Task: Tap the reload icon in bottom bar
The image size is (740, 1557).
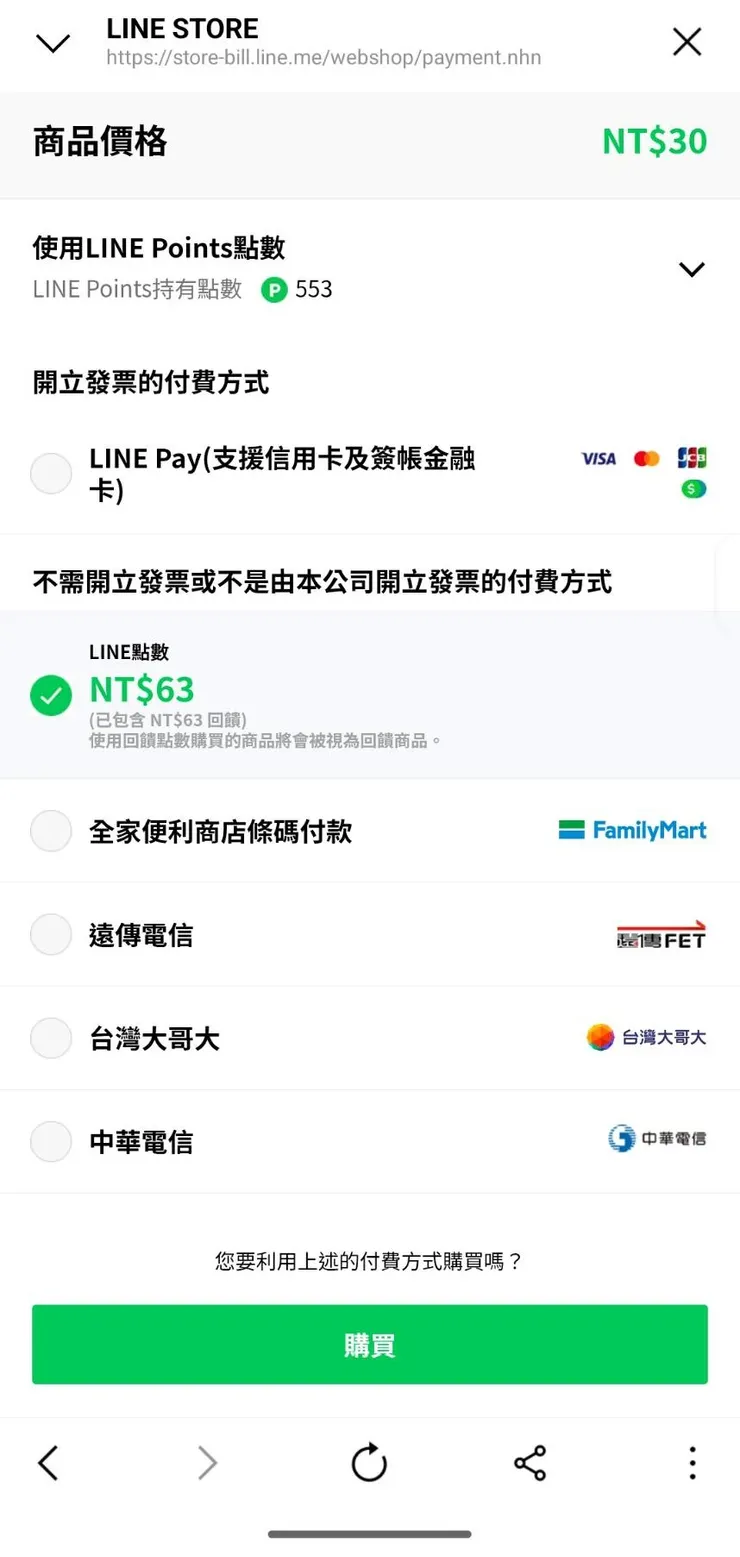Action: coord(369,1463)
